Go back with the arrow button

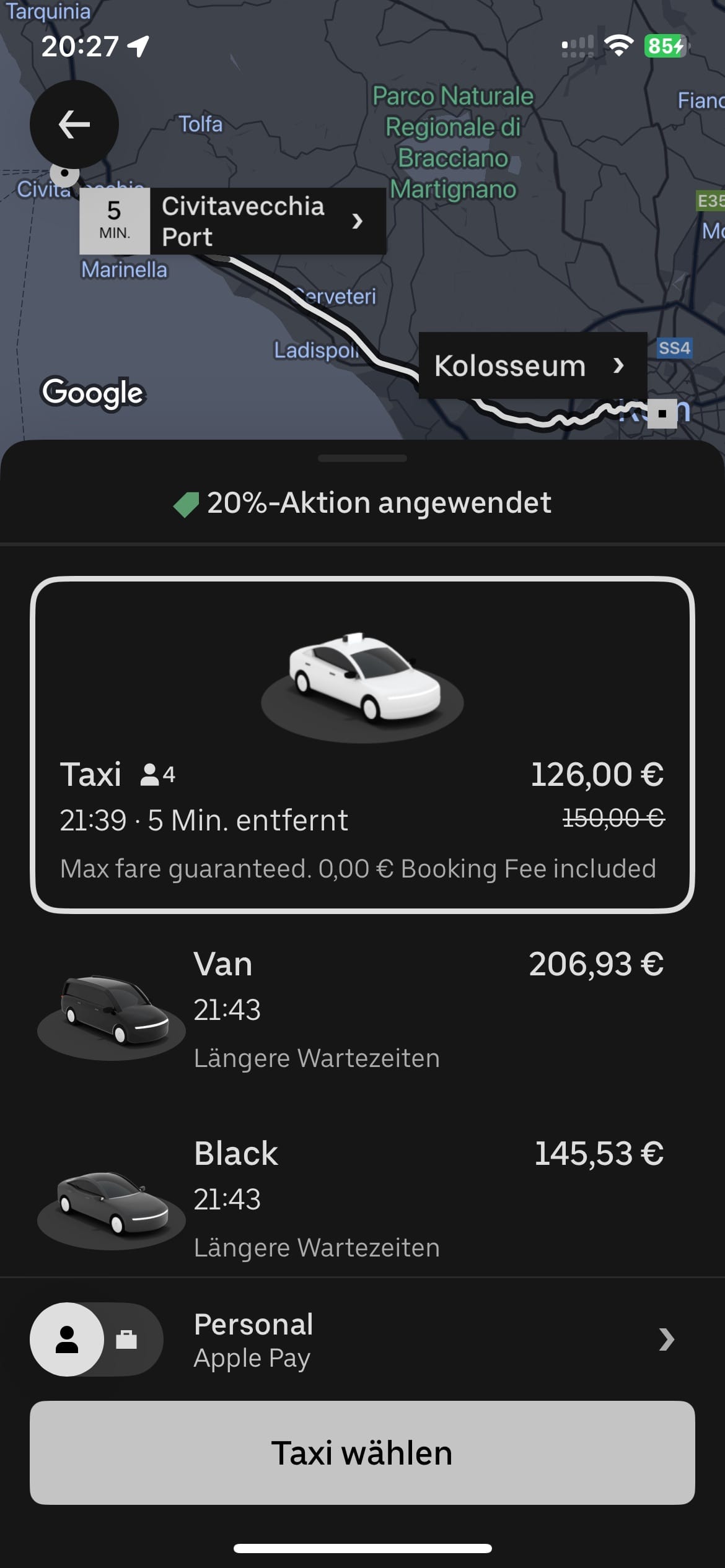click(74, 124)
